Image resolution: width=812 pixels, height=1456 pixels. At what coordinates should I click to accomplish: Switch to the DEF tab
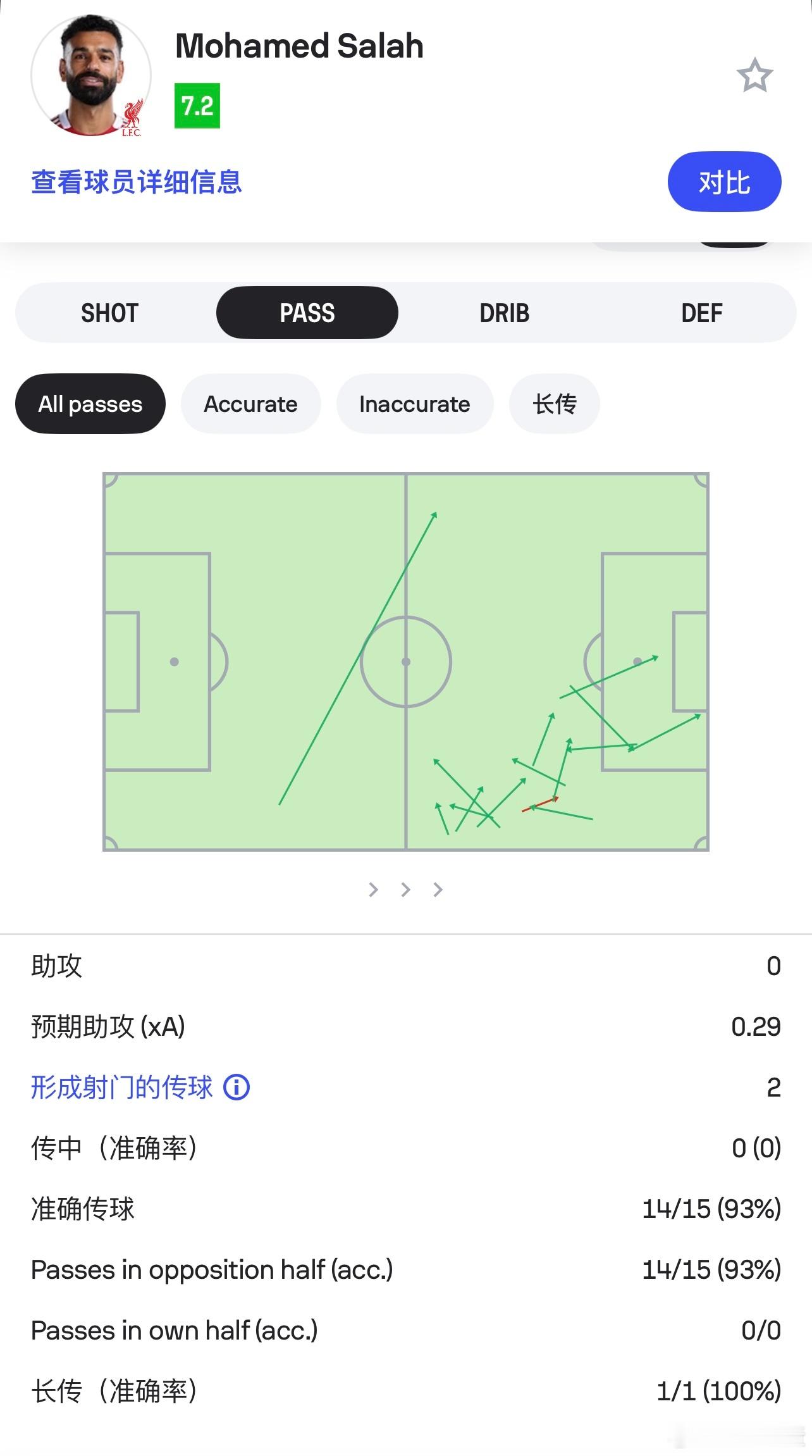pos(701,312)
